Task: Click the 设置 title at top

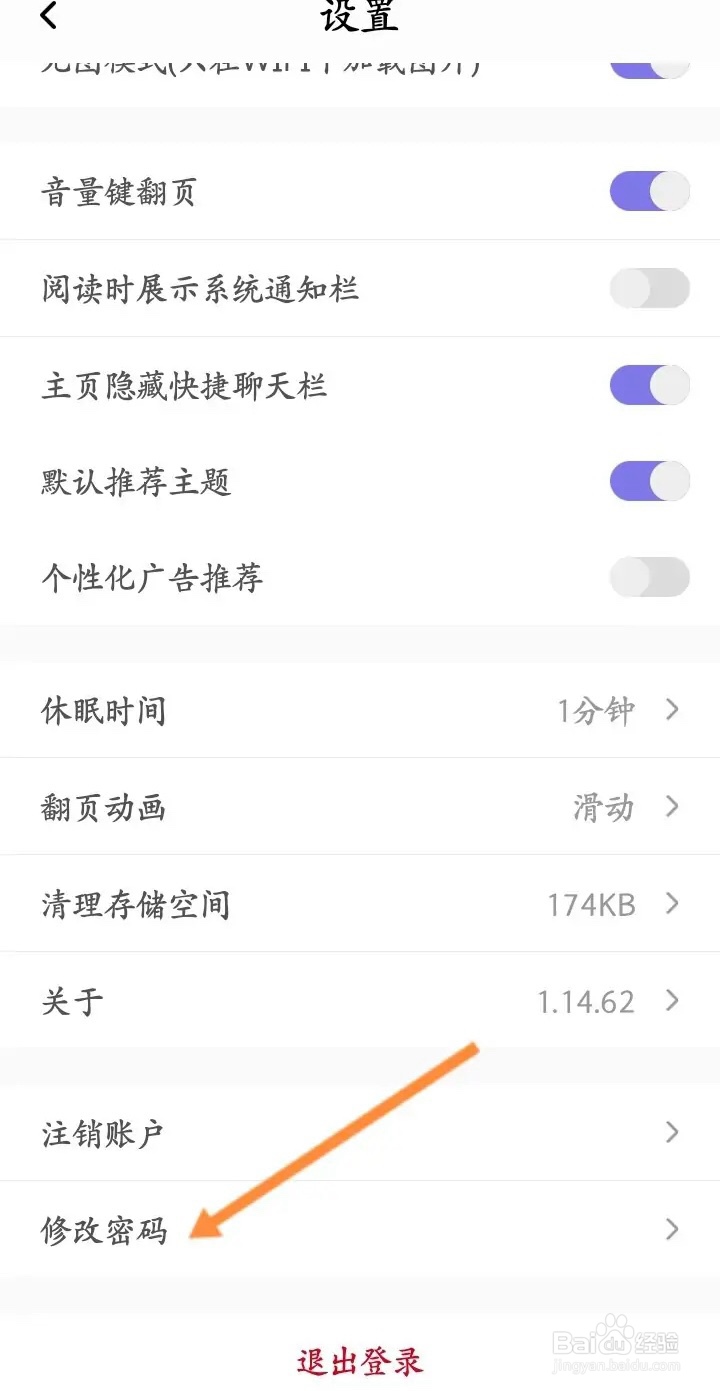Action: pos(358,18)
